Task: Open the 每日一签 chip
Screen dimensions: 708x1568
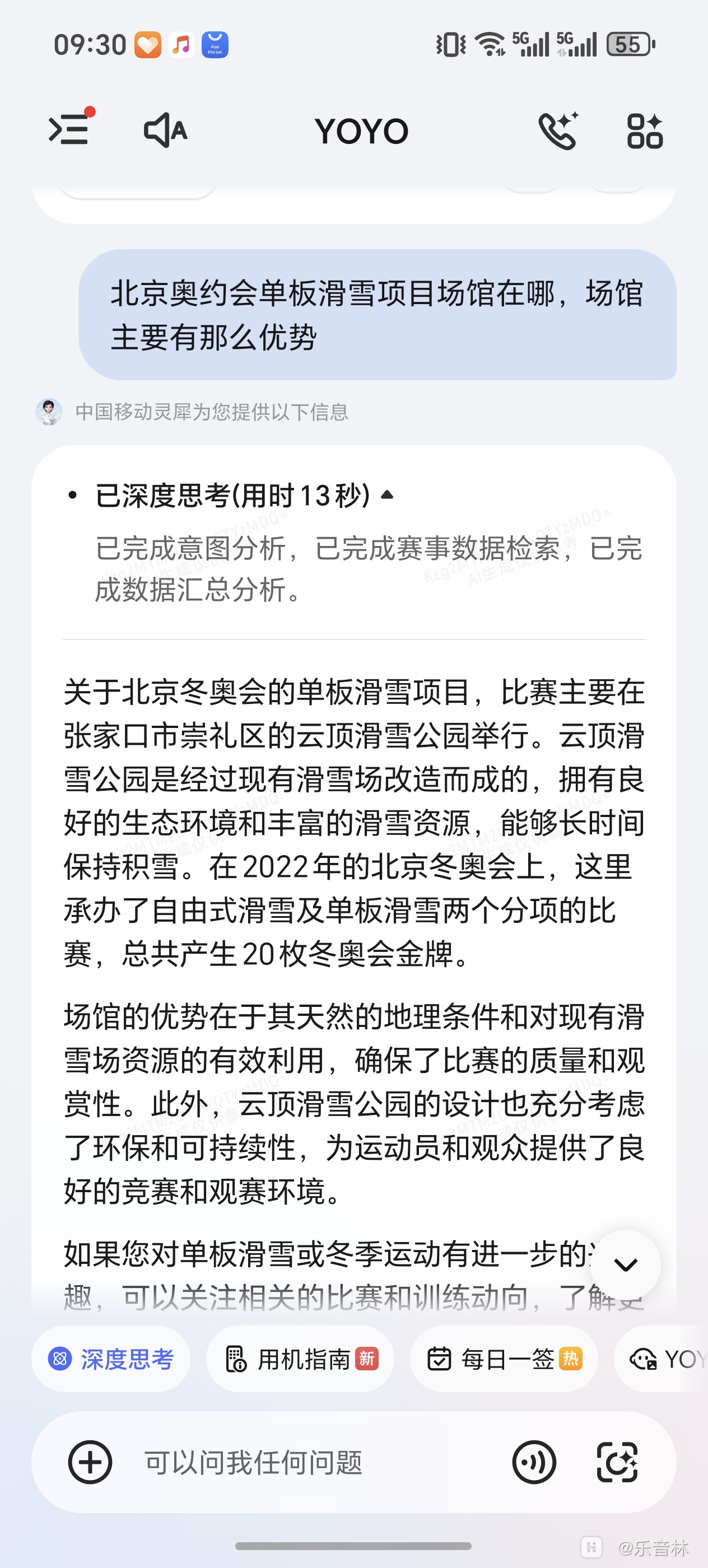Action: [504, 1359]
